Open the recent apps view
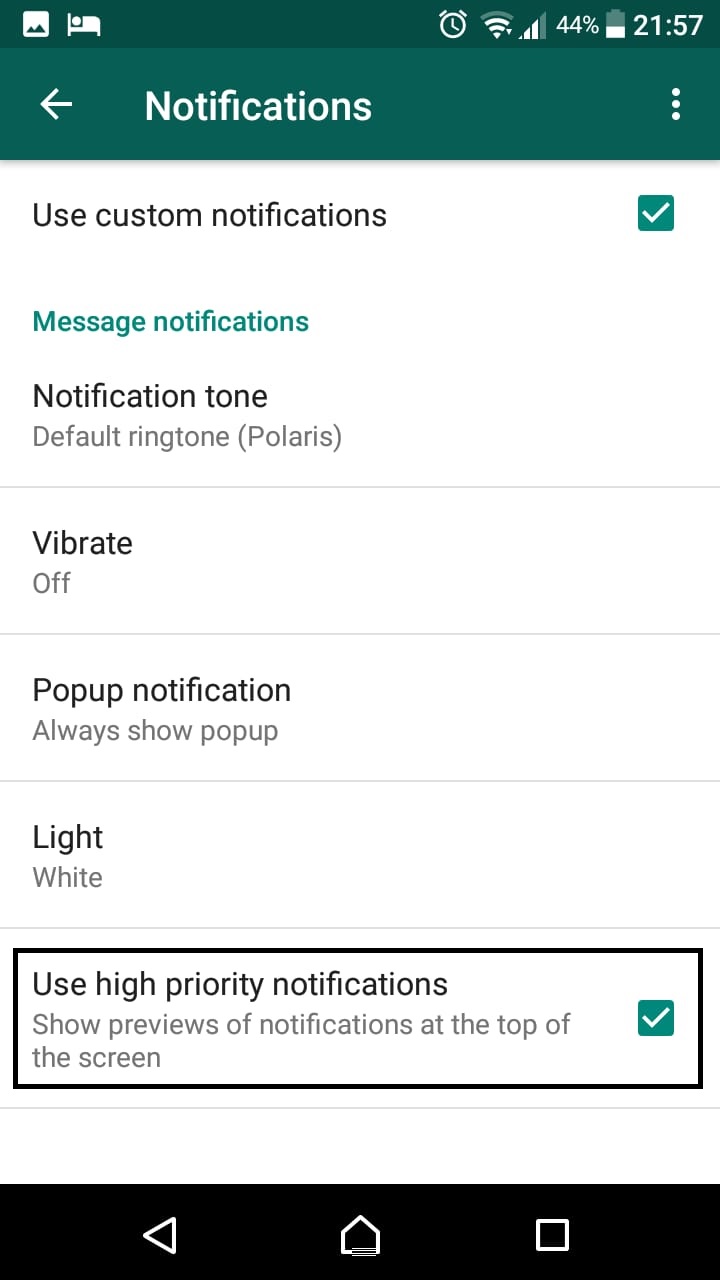Image resolution: width=720 pixels, height=1280 pixels. click(552, 1234)
